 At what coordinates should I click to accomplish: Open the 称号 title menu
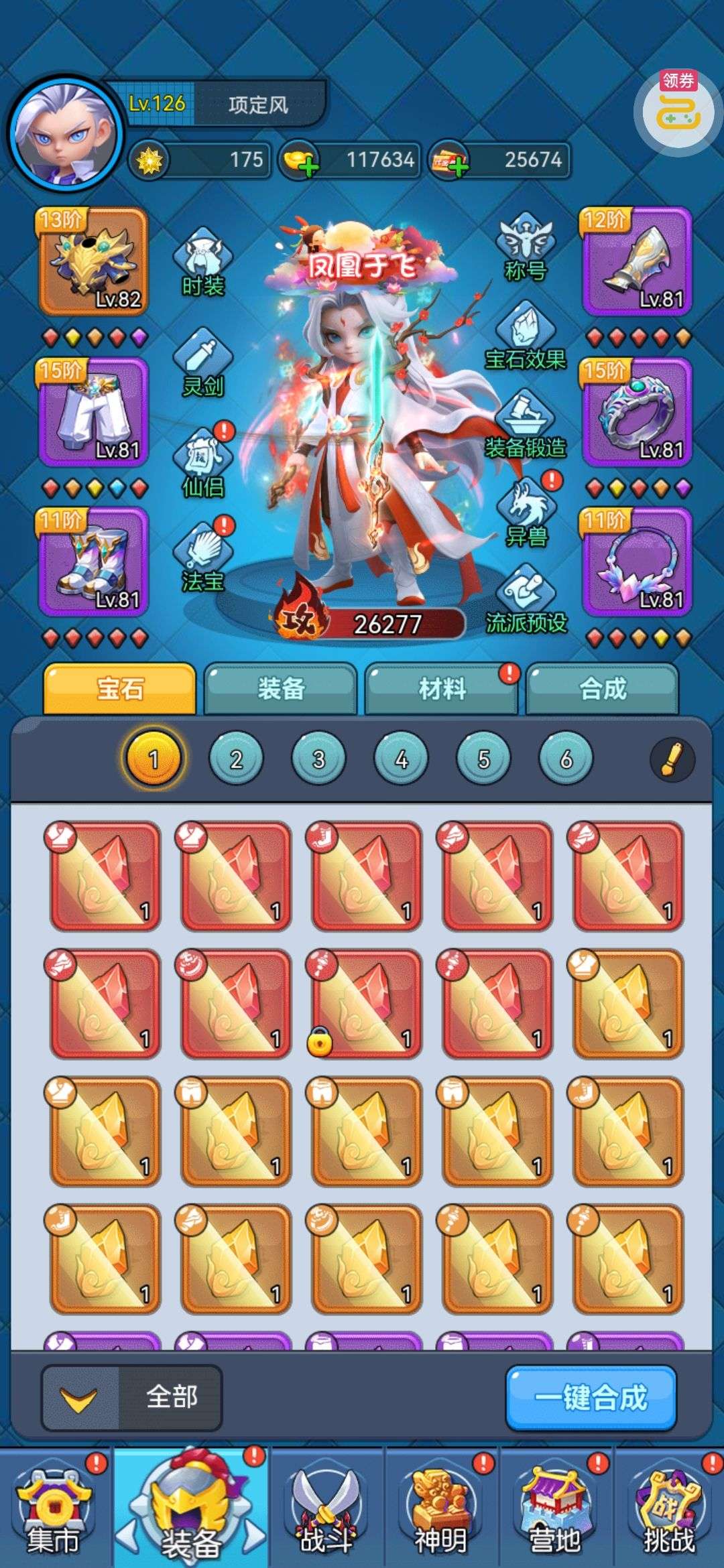(526, 247)
